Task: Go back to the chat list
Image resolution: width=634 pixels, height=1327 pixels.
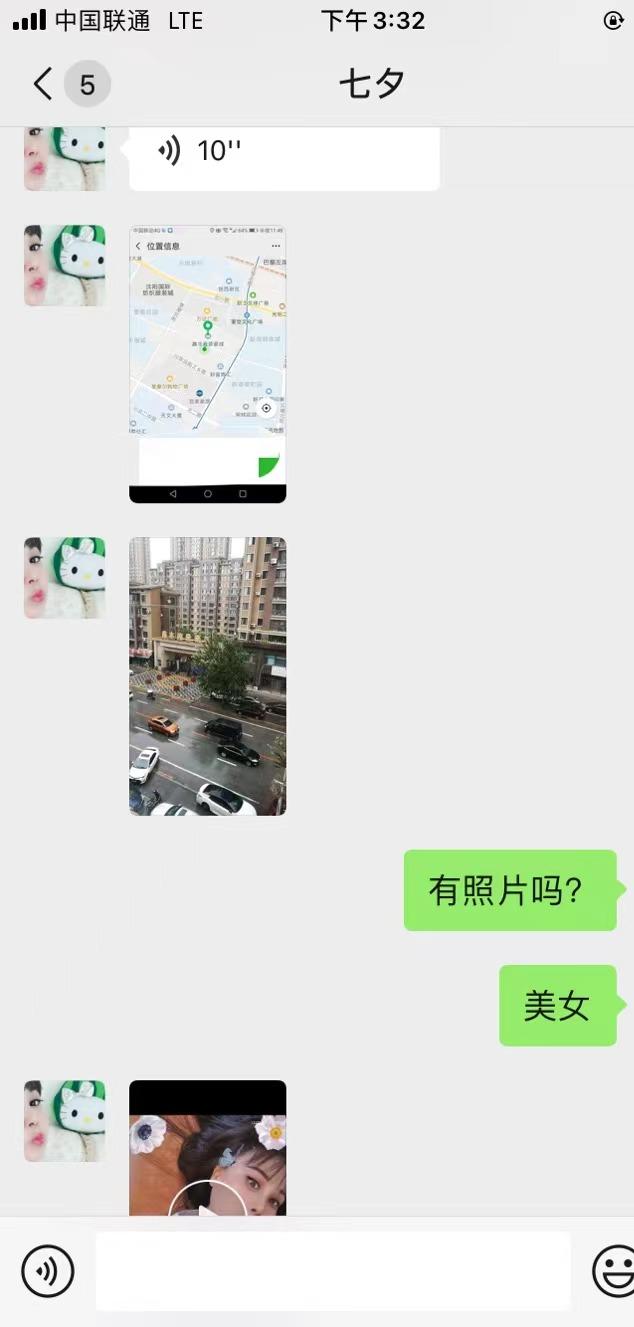Action: point(42,84)
